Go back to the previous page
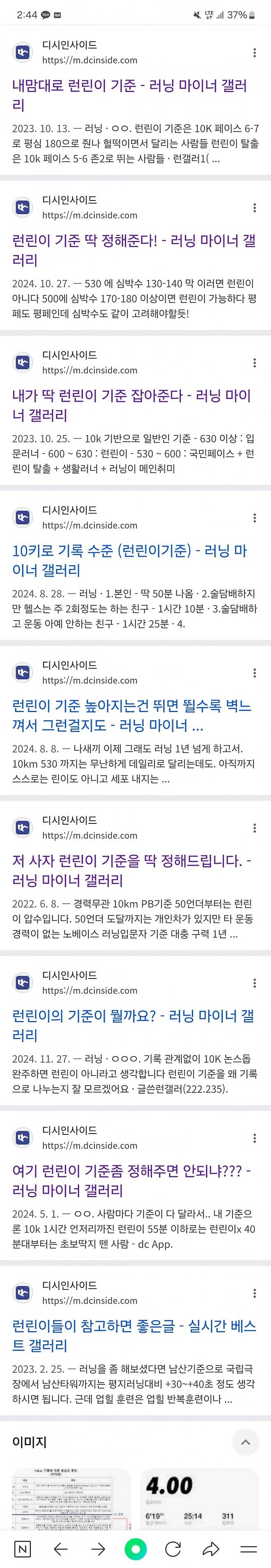The image size is (271, 1568). coord(60,1549)
